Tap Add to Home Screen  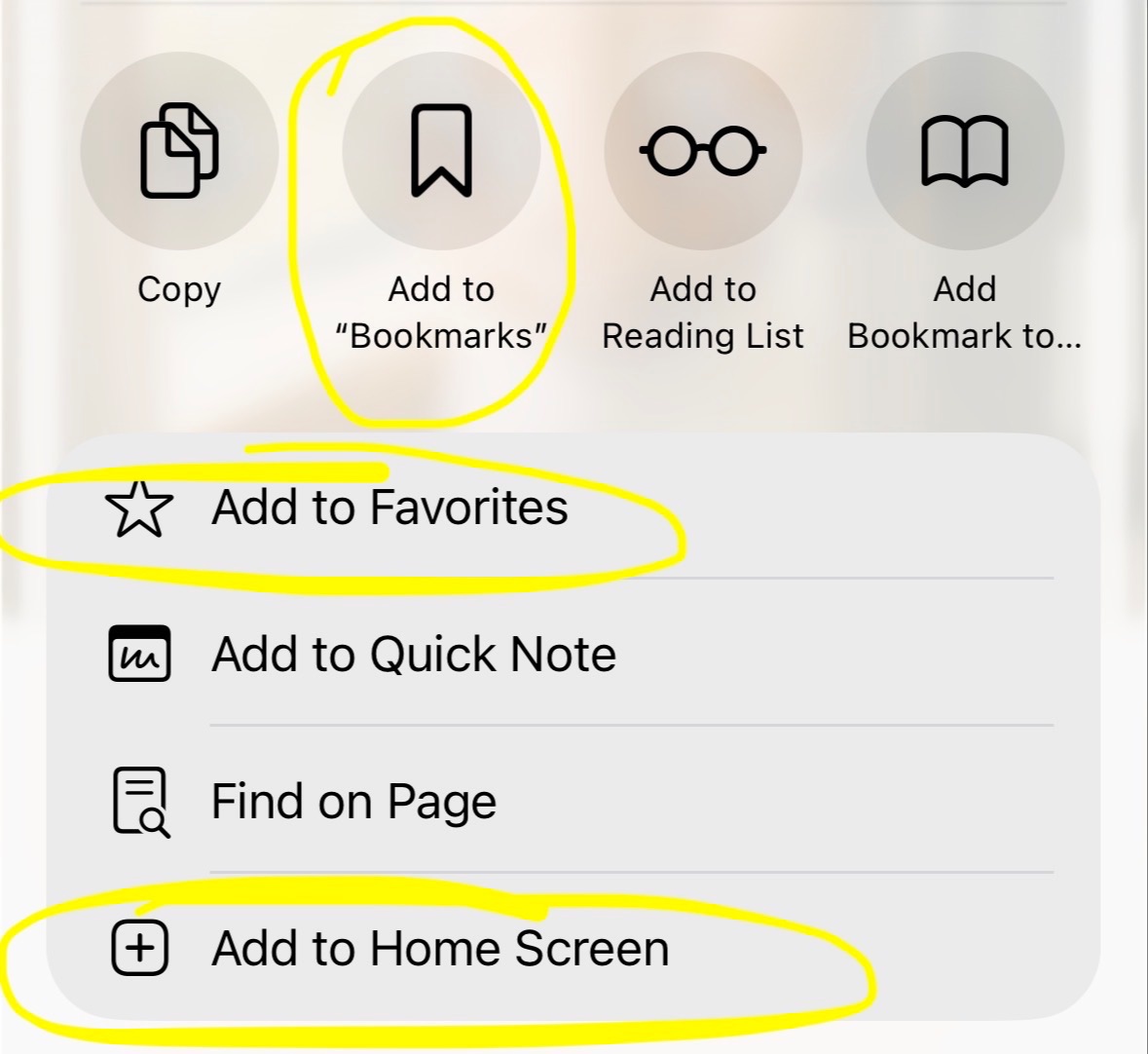coord(440,948)
